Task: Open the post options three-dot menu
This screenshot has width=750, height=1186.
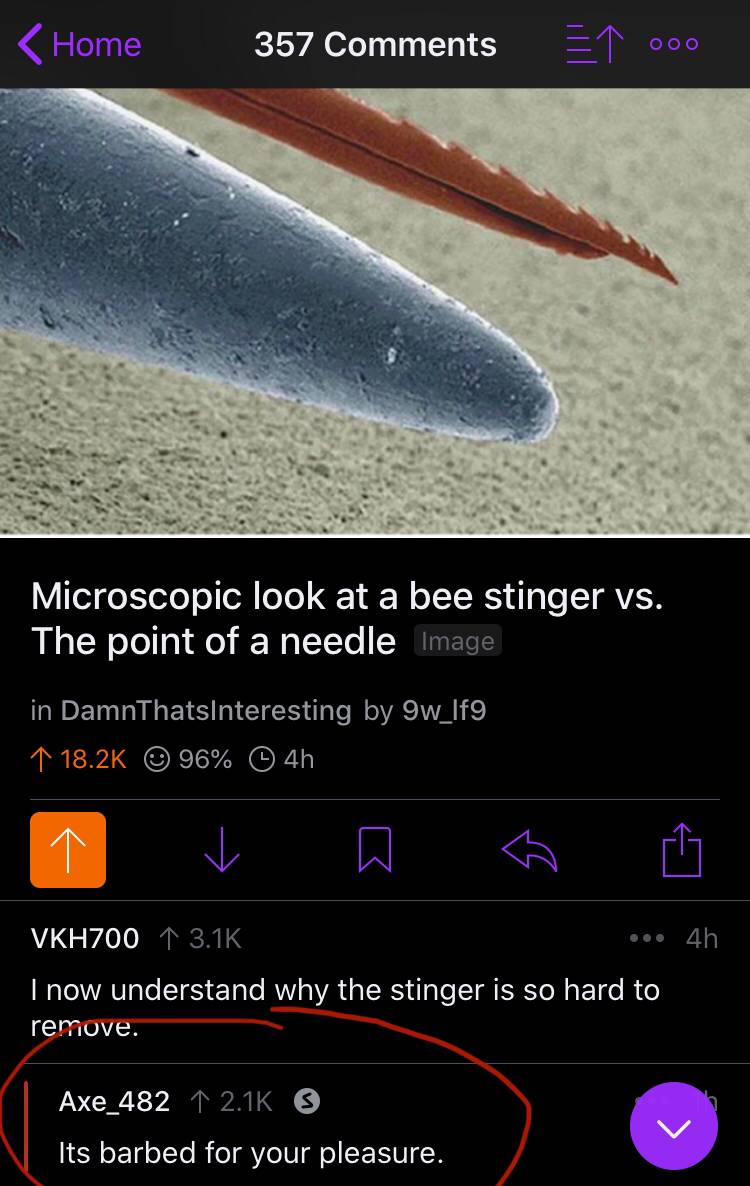Action: pos(673,44)
